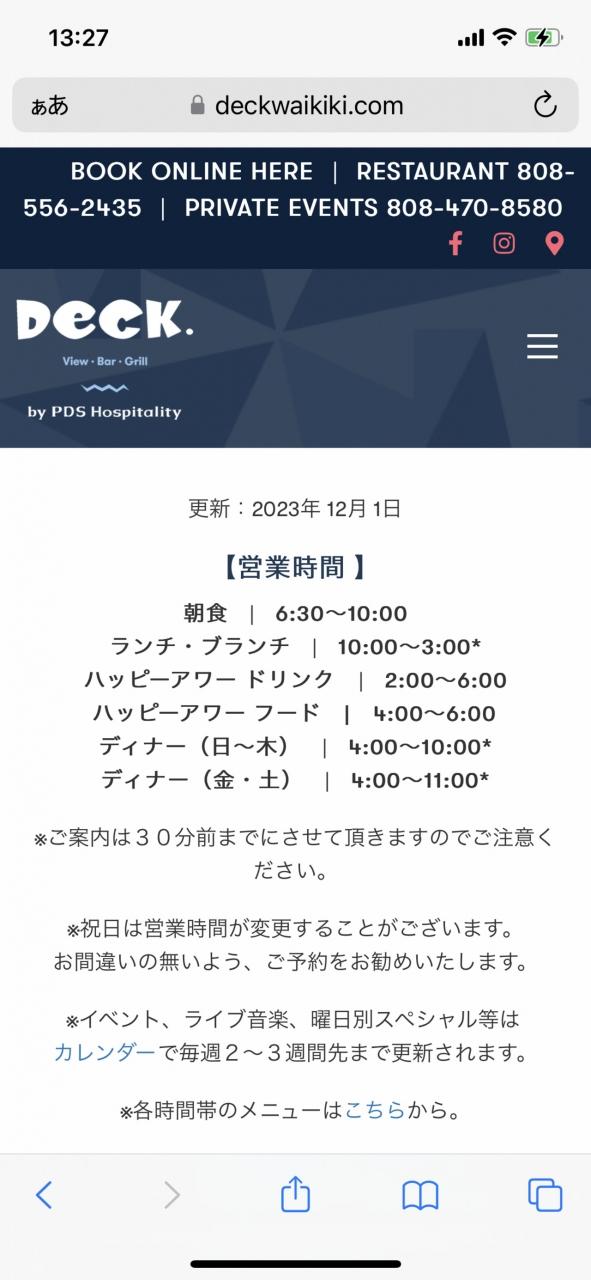Image resolution: width=591 pixels, height=1280 pixels.
Task: Tap the deckwaikiki.com address field
Action: pyautogui.click(x=295, y=105)
